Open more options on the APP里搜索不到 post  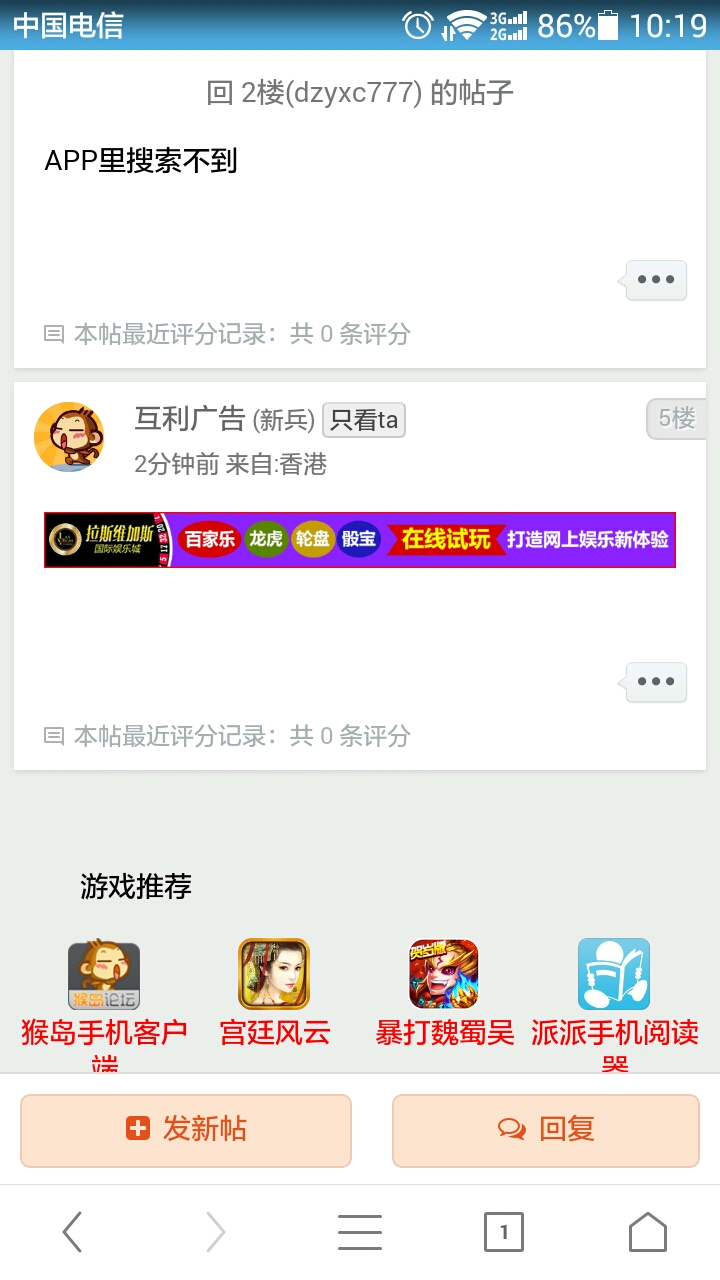point(656,280)
